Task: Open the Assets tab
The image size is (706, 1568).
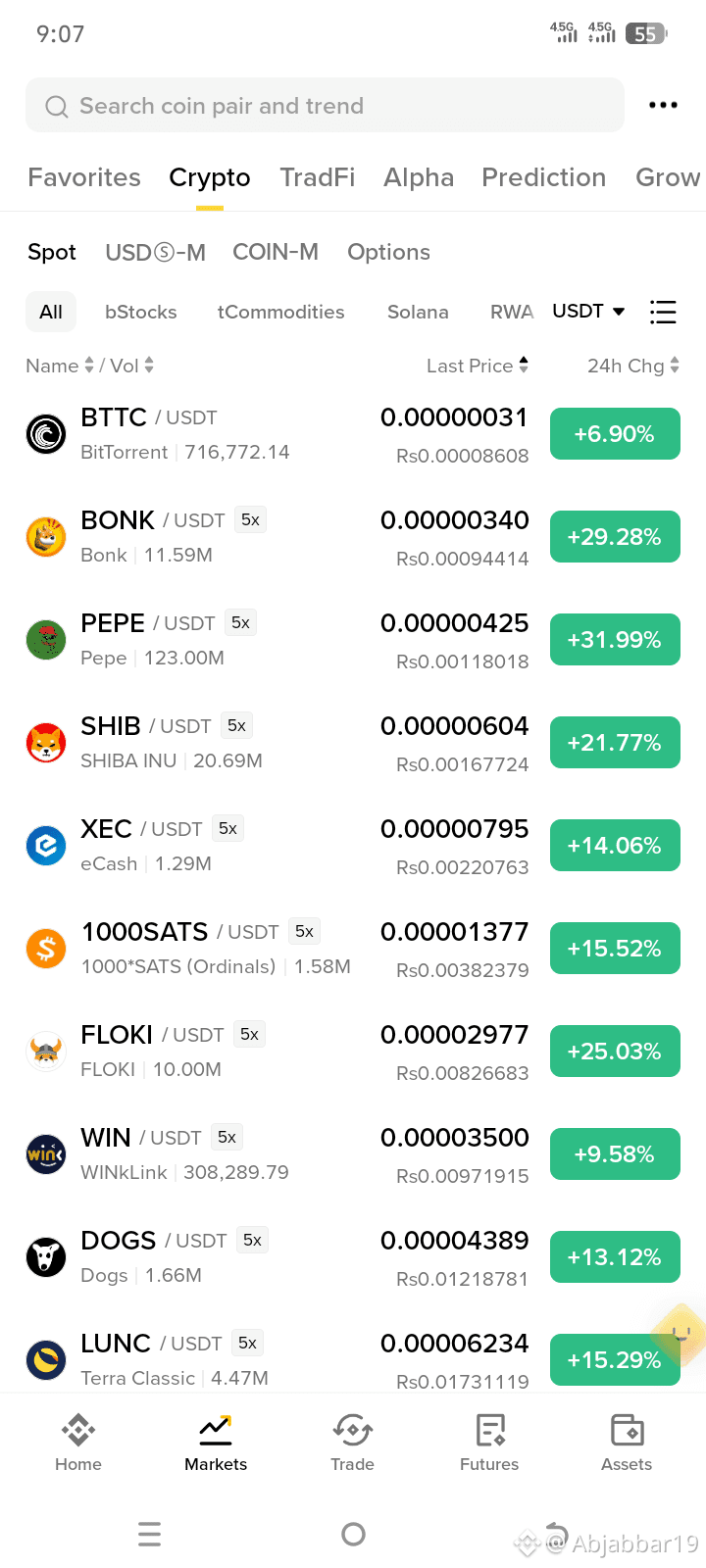Action: [x=627, y=1443]
